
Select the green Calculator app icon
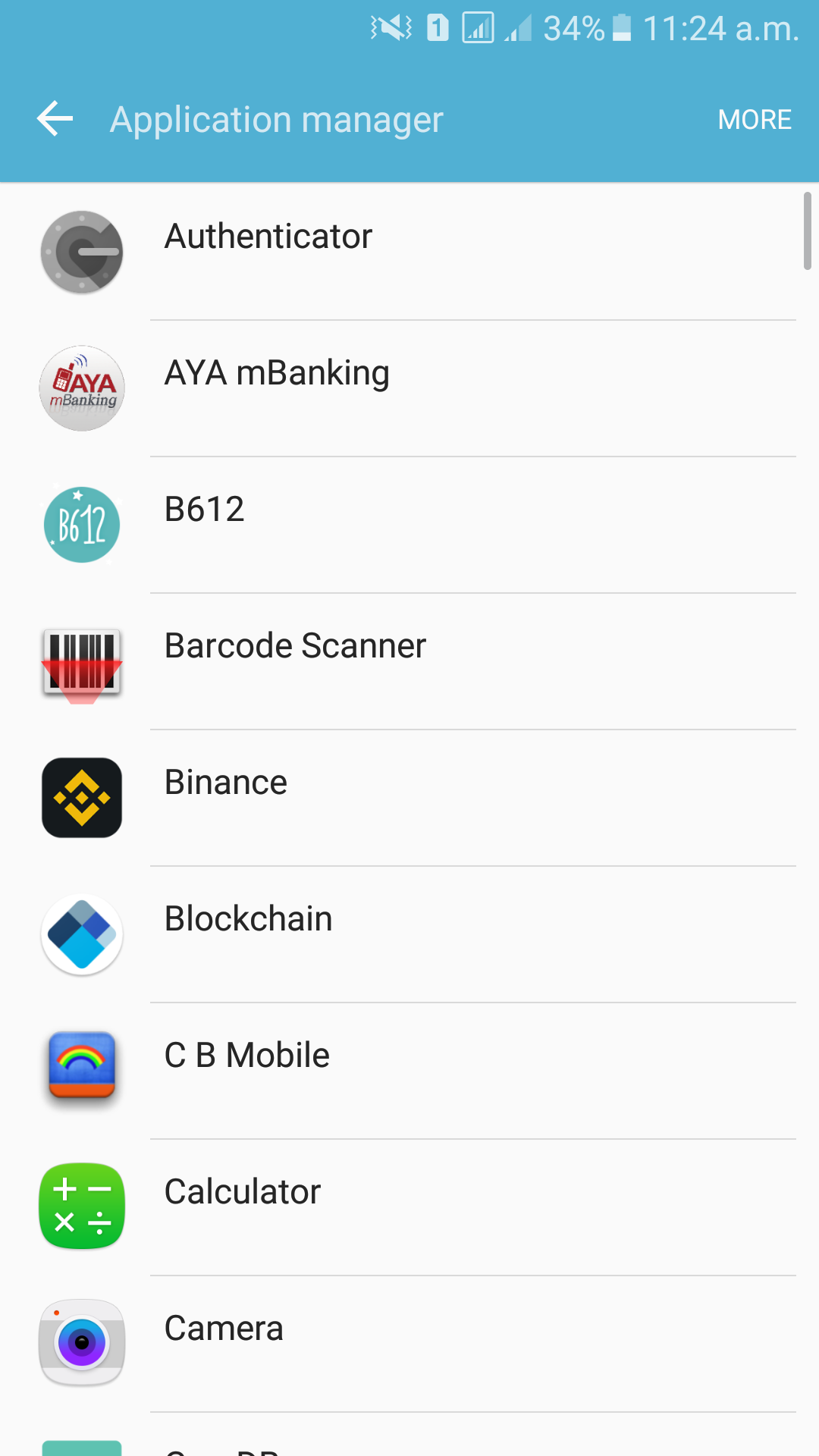81,1206
